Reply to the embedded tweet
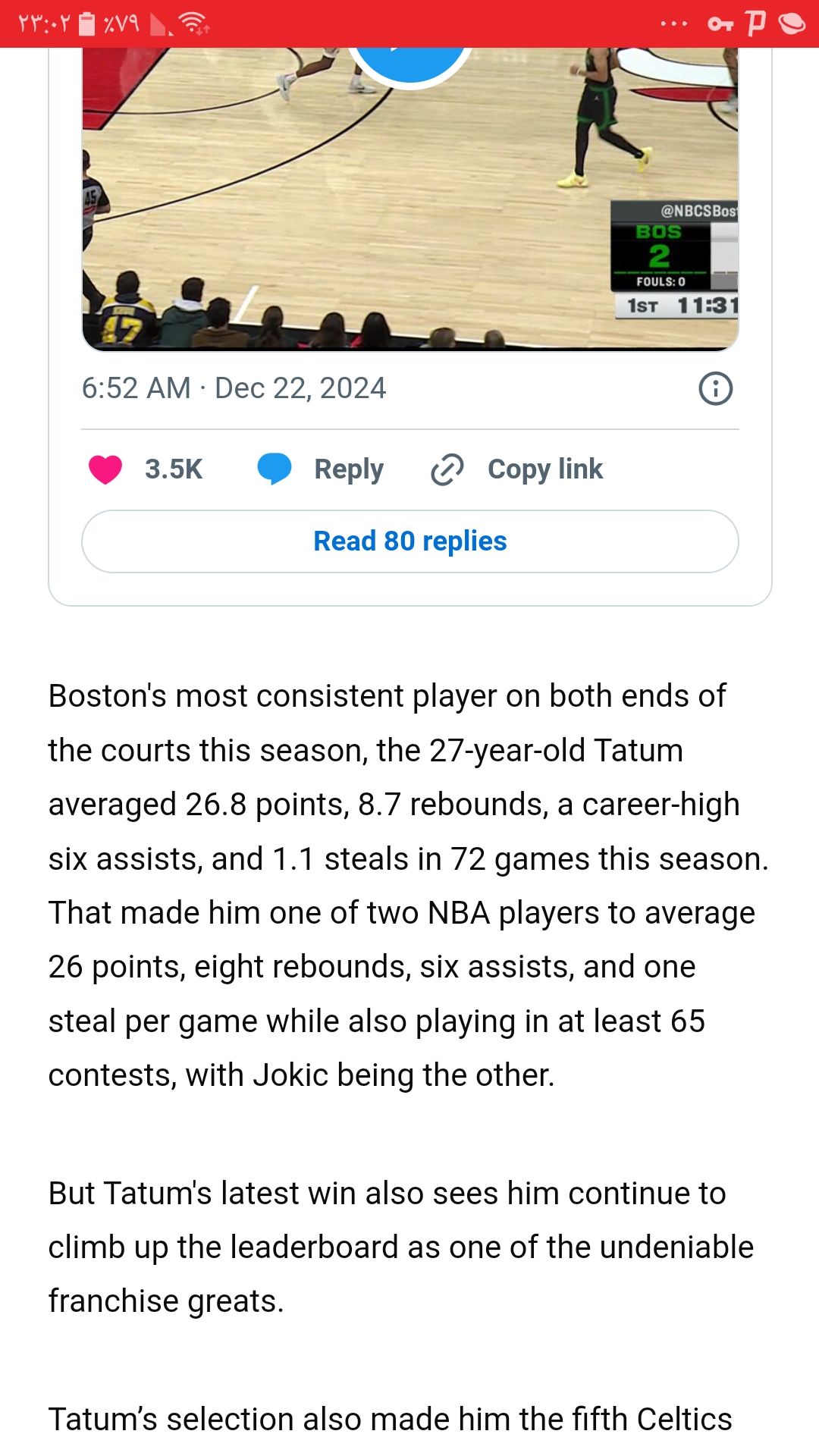Viewport: 819px width, 1456px height. coord(321,469)
